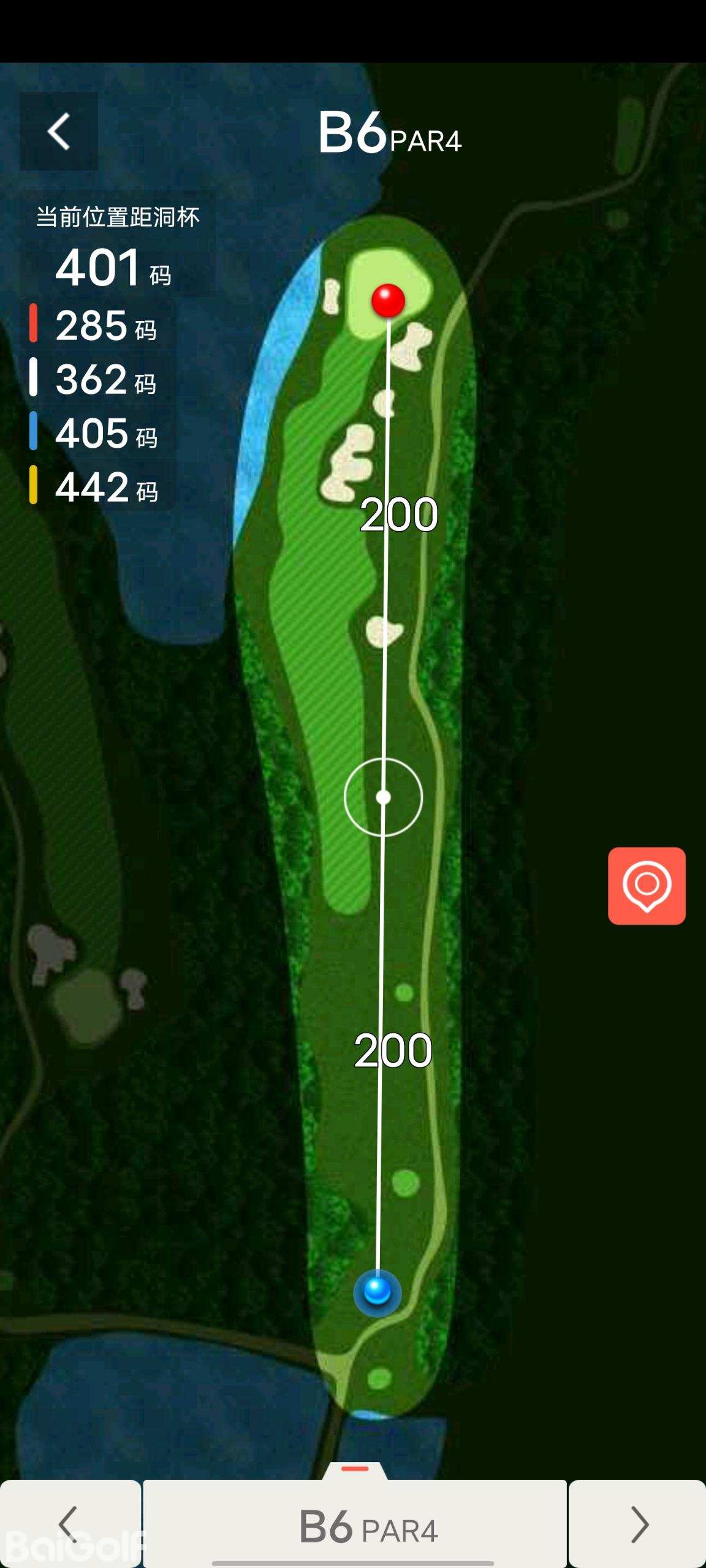Image resolution: width=706 pixels, height=1568 pixels.
Task: Tap the red pin marker on green
Action: pyautogui.click(x=388, y=300)
